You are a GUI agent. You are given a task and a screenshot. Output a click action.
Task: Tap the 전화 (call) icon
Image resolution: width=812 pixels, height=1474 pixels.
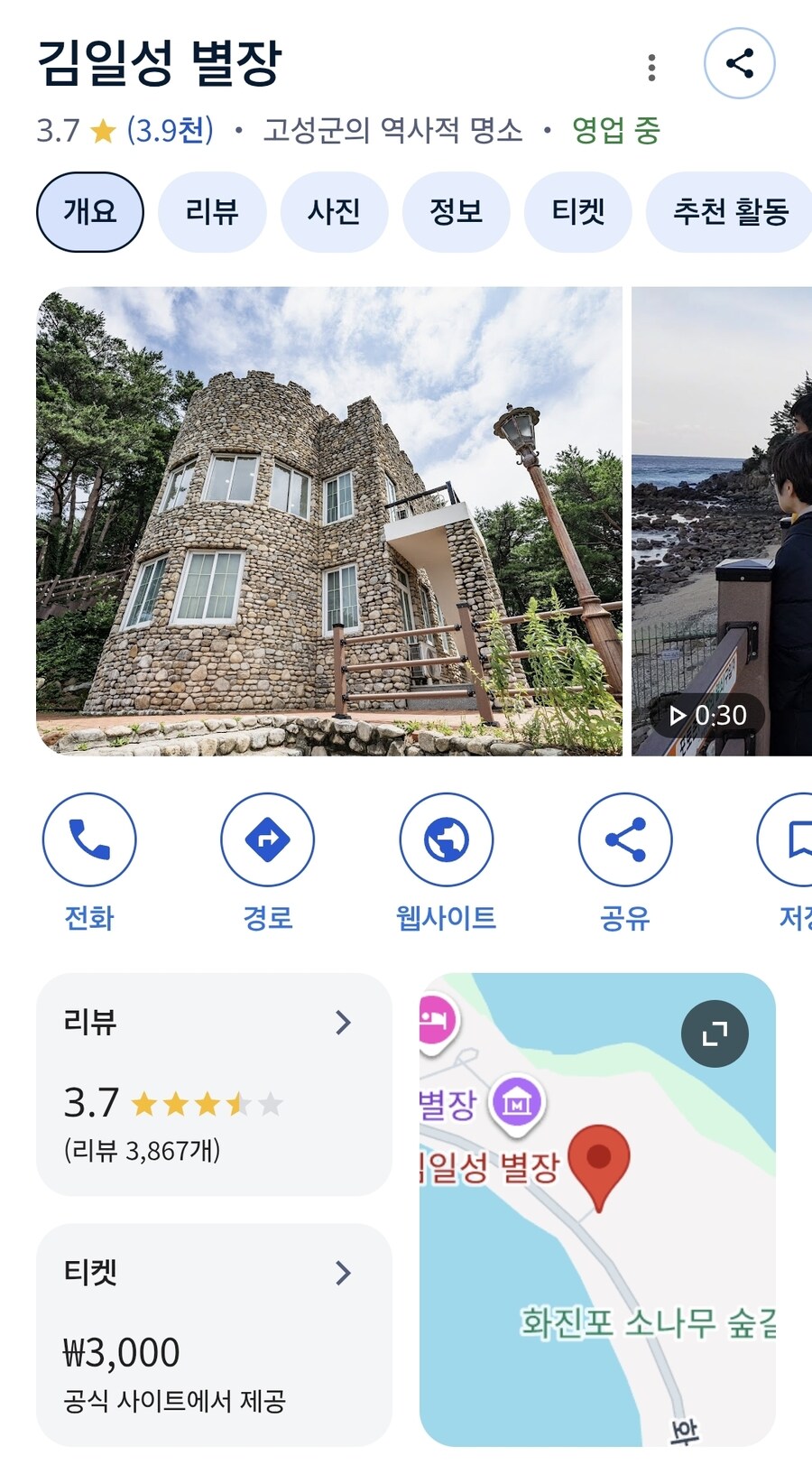point(89,839)
